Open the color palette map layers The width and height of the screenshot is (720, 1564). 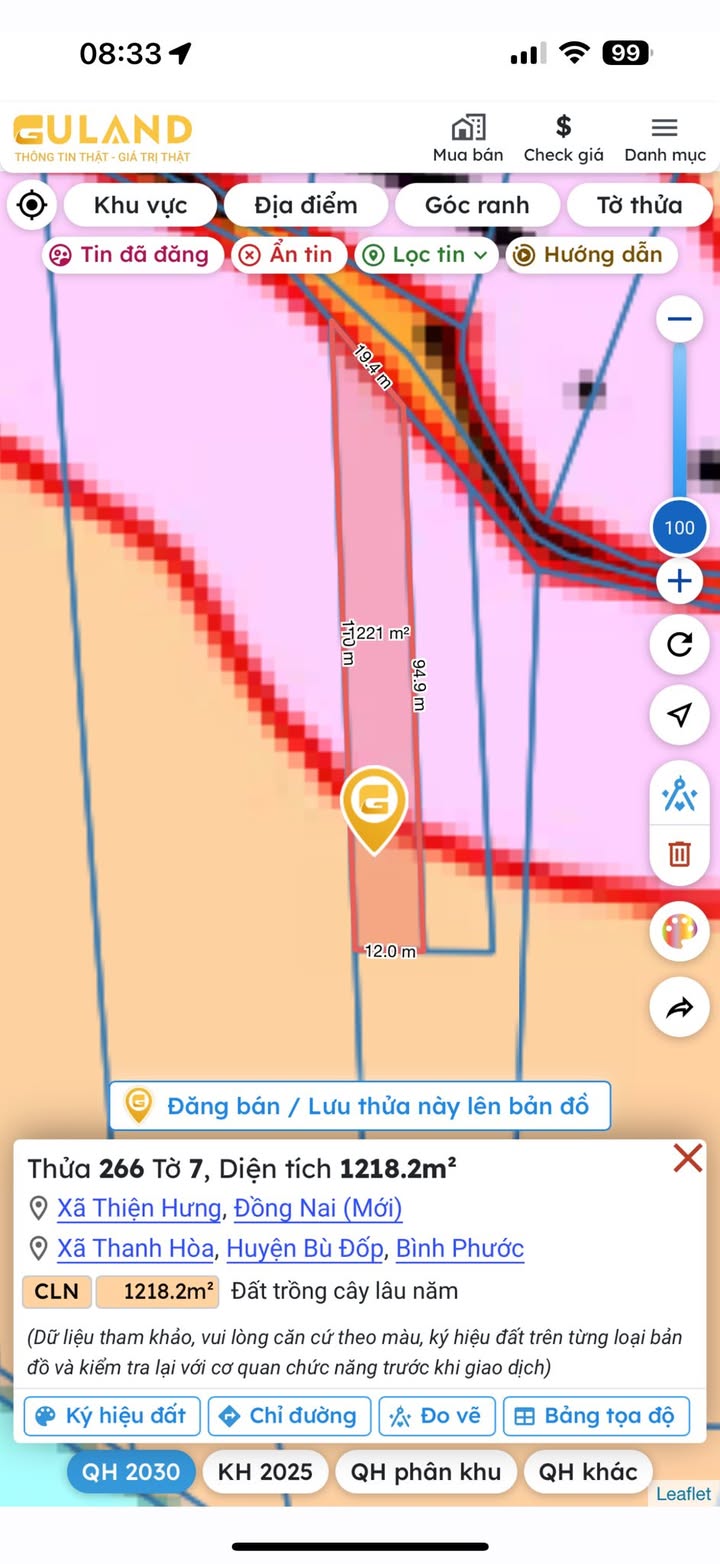click(680, 932)
